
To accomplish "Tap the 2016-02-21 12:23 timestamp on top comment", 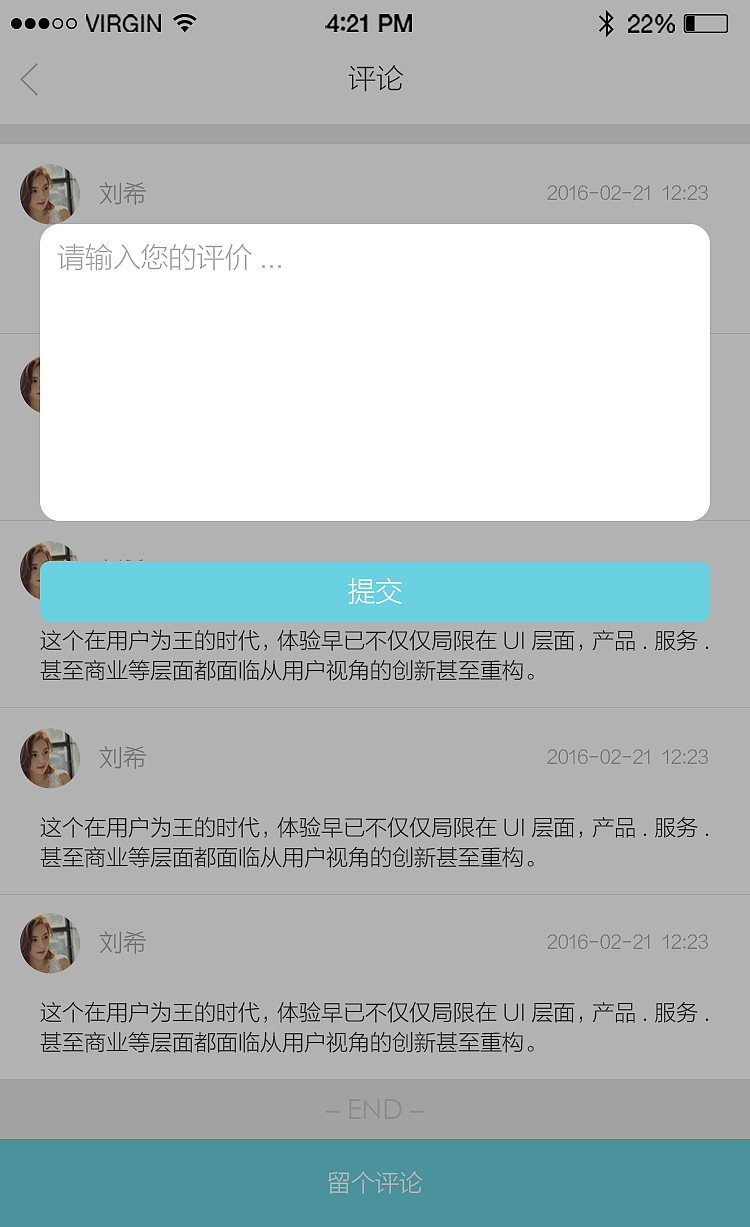I will tap(630, 193).
